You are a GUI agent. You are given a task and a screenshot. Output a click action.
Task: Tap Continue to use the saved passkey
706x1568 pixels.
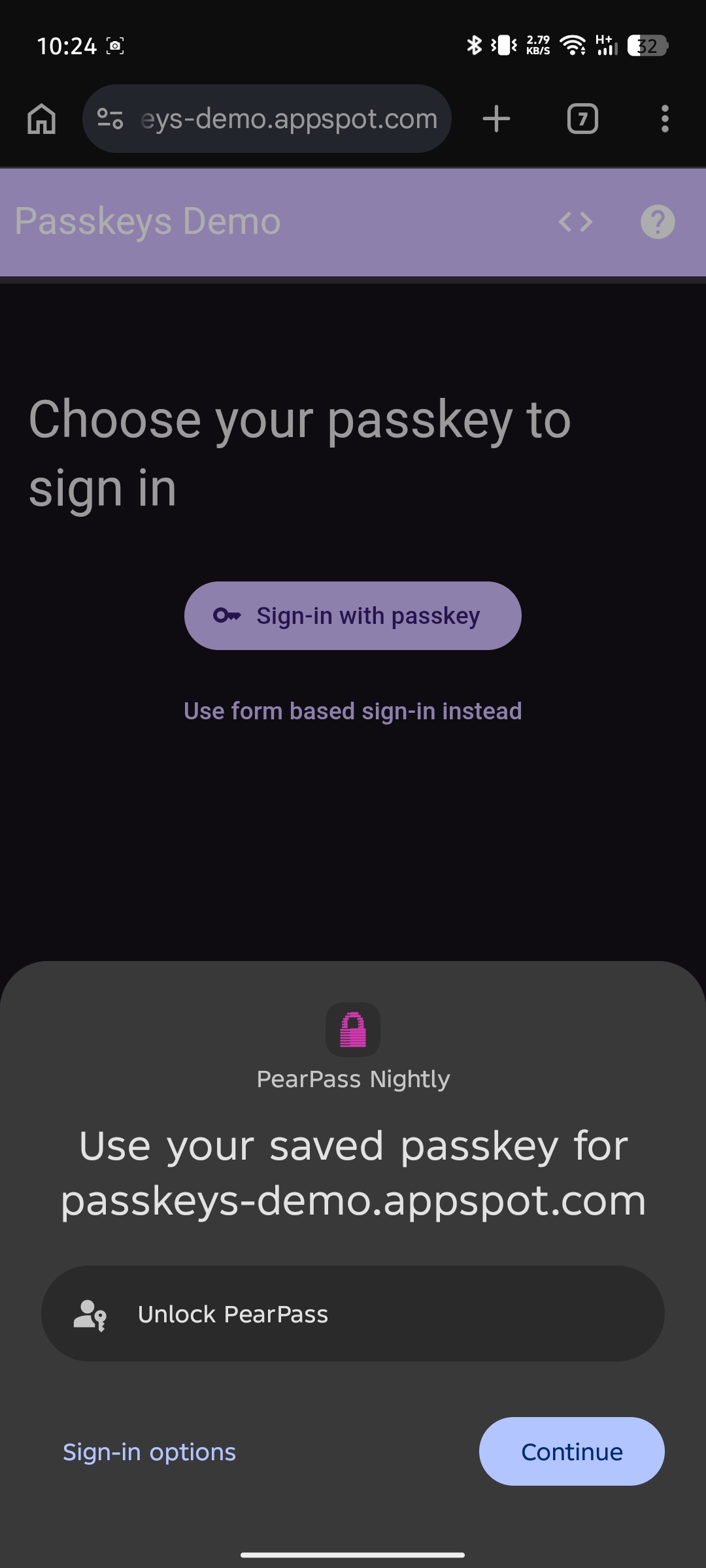(571, 1452)
